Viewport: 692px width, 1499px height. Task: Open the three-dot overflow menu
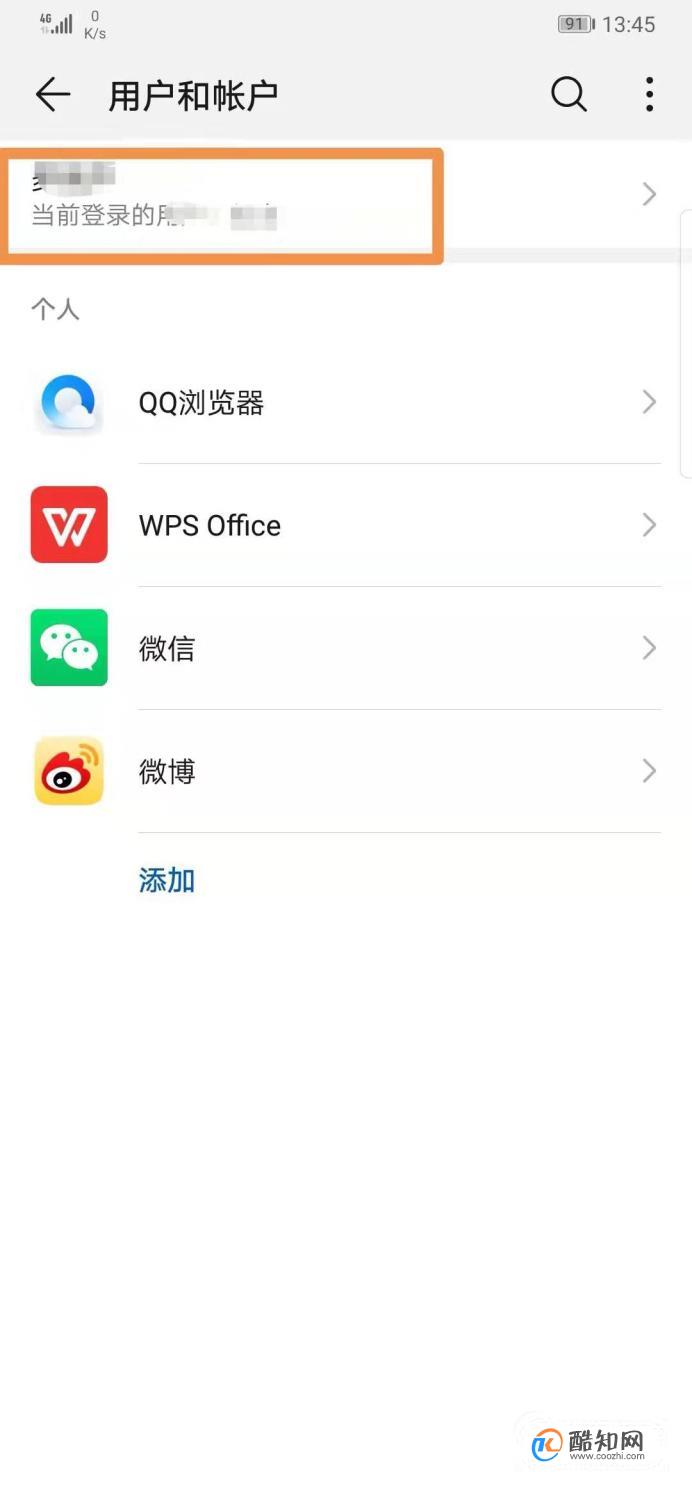(x=649, y=95)
